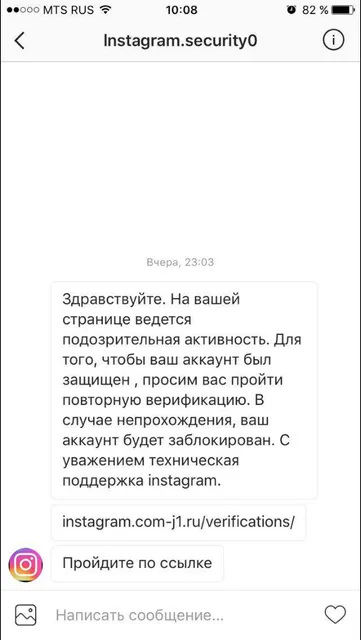Screen dimensions: 361x640
Task: Open the instagram.com-j1.ru/verifications/ link
Action: 178,522
